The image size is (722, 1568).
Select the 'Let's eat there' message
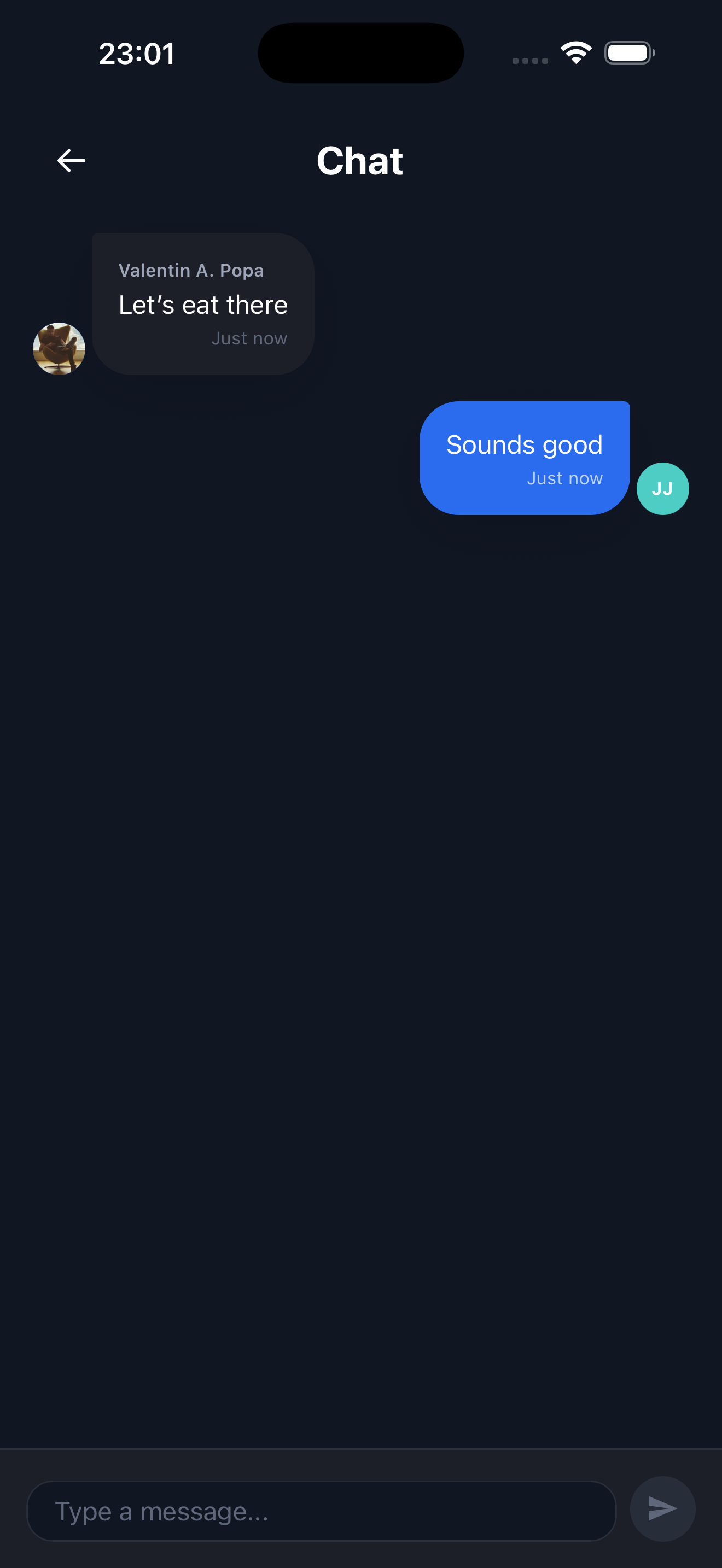click(203, 305)
